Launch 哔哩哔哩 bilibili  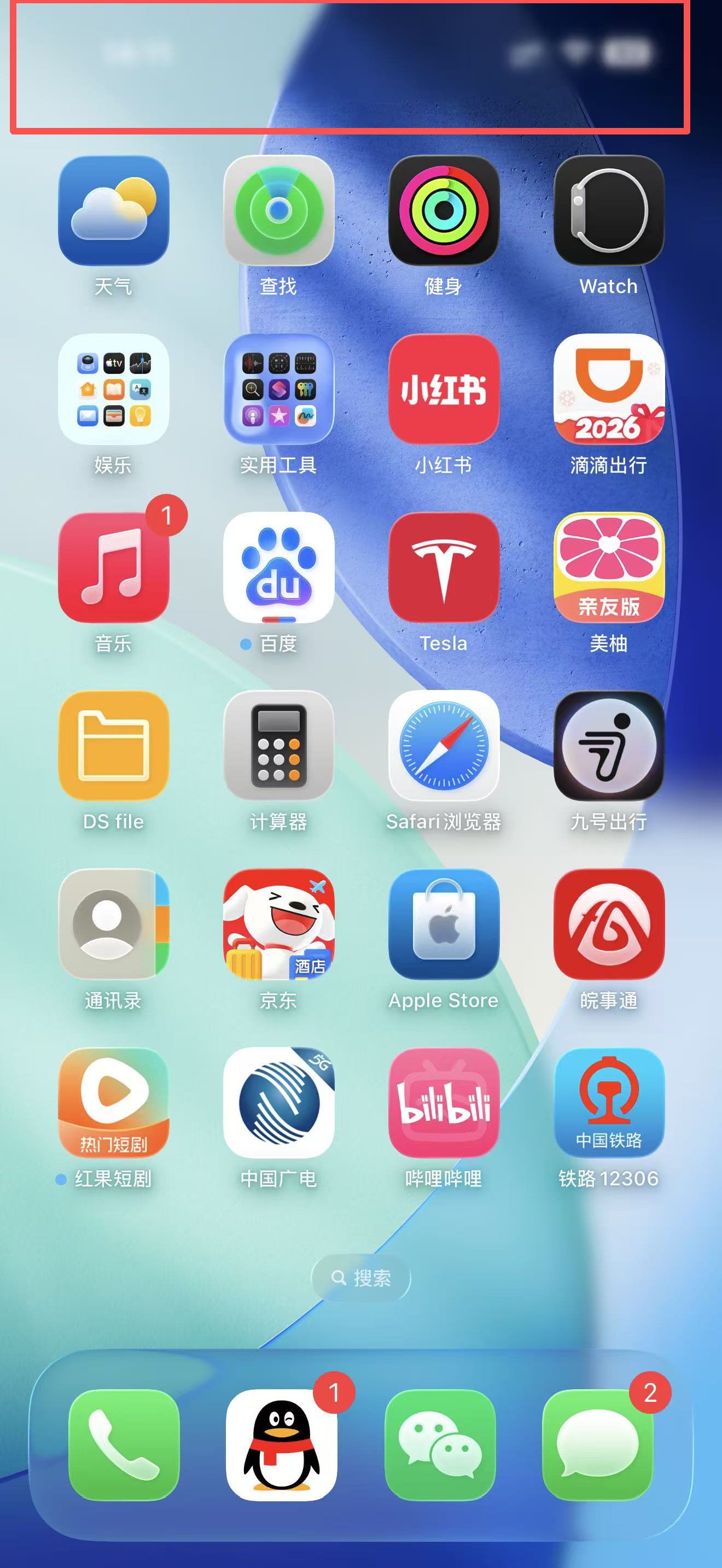click(444, 1102)
